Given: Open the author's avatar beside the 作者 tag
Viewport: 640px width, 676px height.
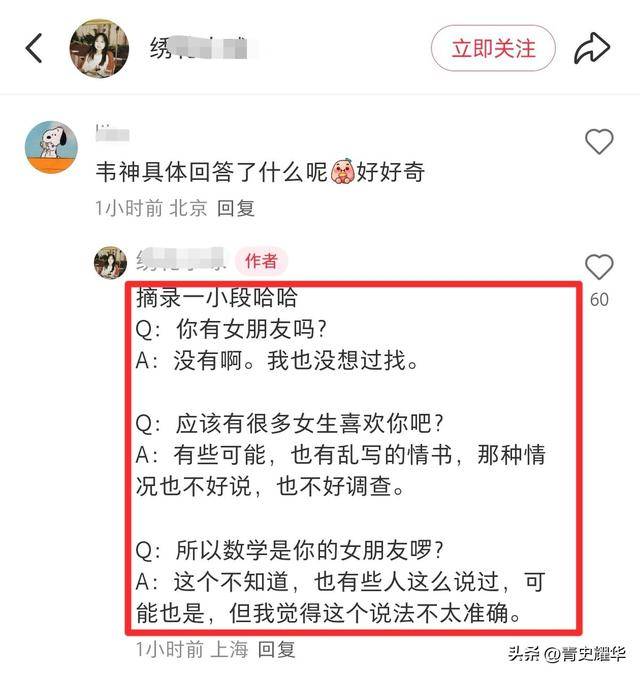Looking at the screenshot, I should pos(110,262).
